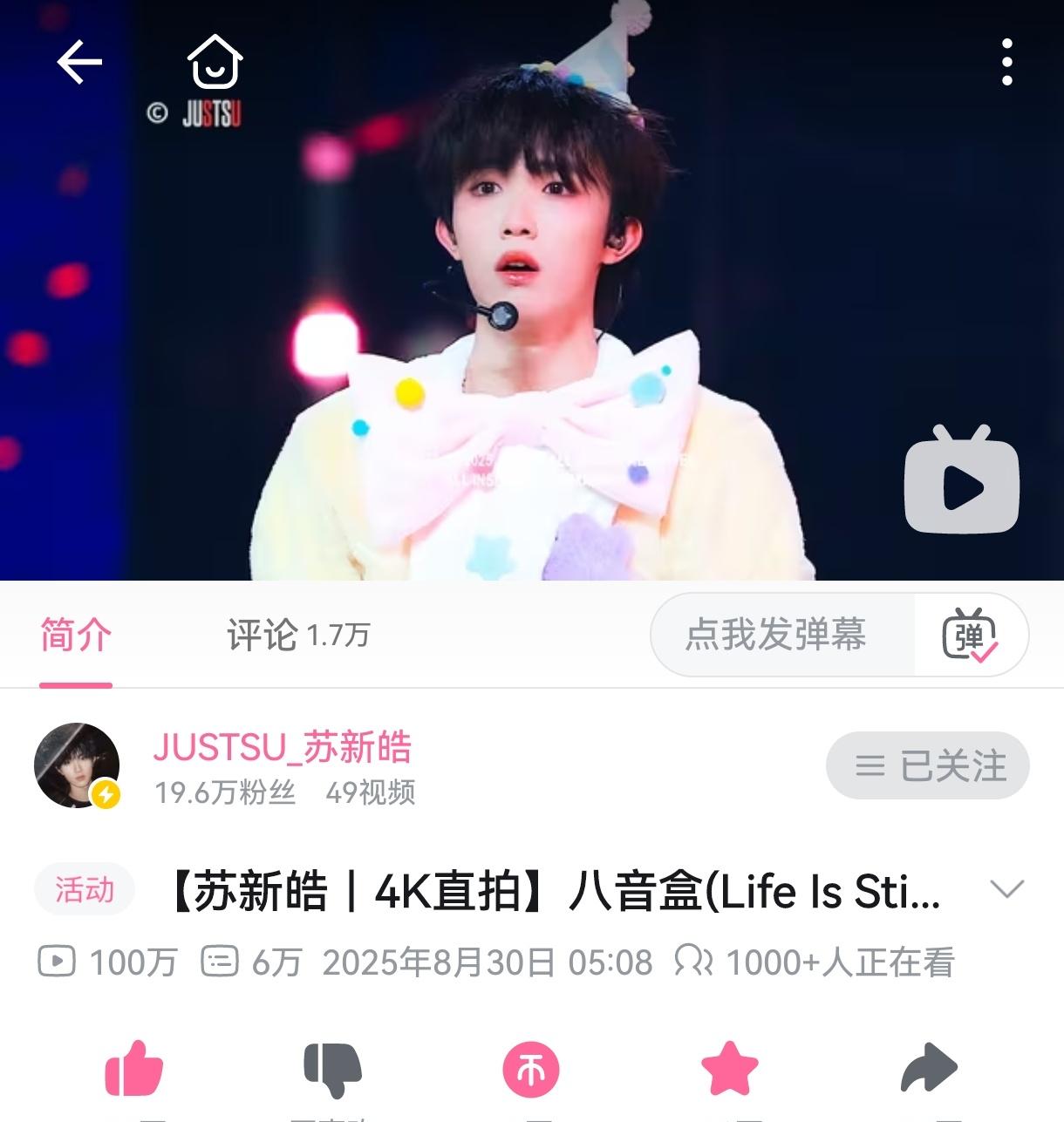Tap the 点我发弹幕 input field
This screenshot has height=1122, width=1064.
coord(776,635)
